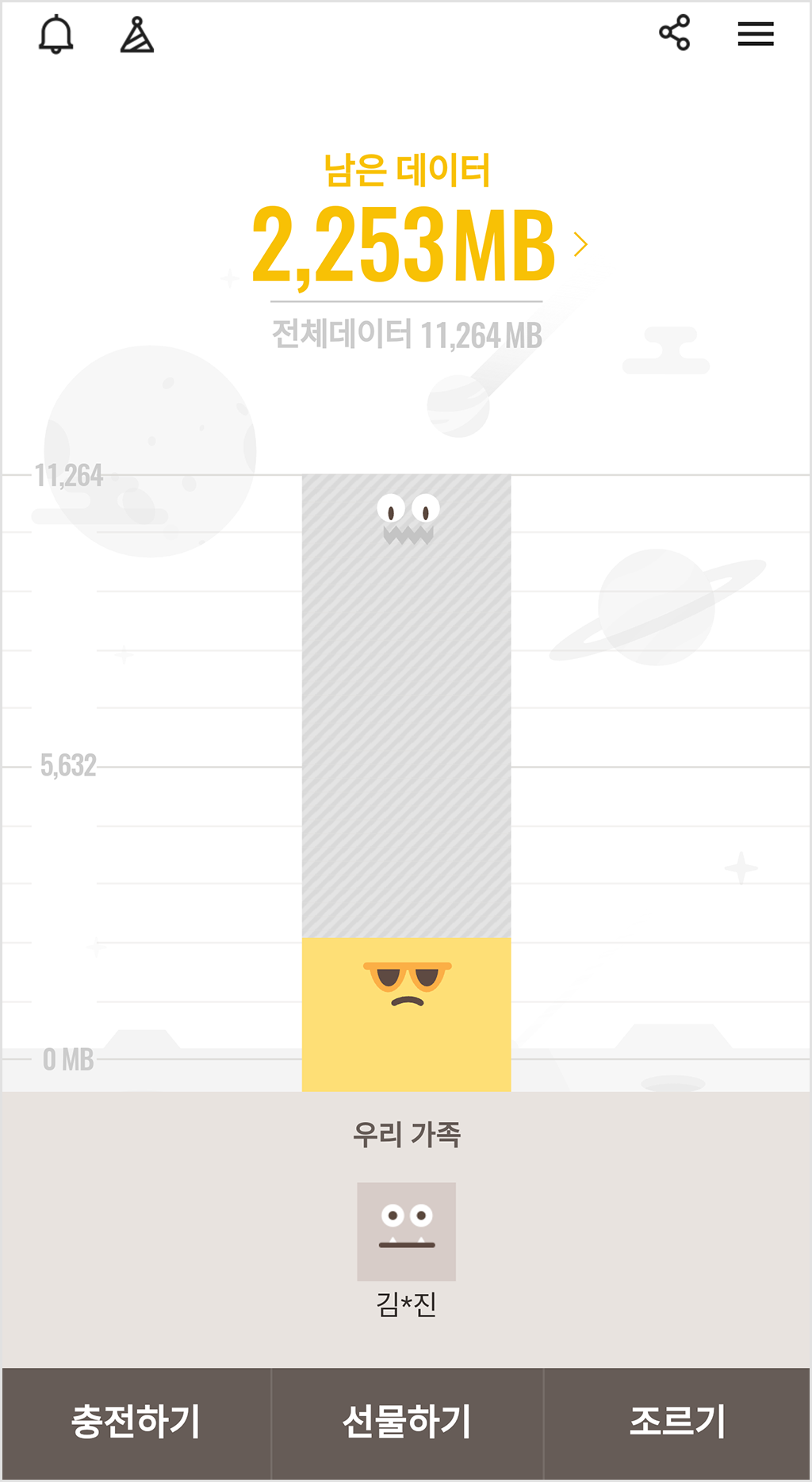Tap 선물하기 to gift data
Viewport: 812px width, 1482px height.
coord(408,1424)
